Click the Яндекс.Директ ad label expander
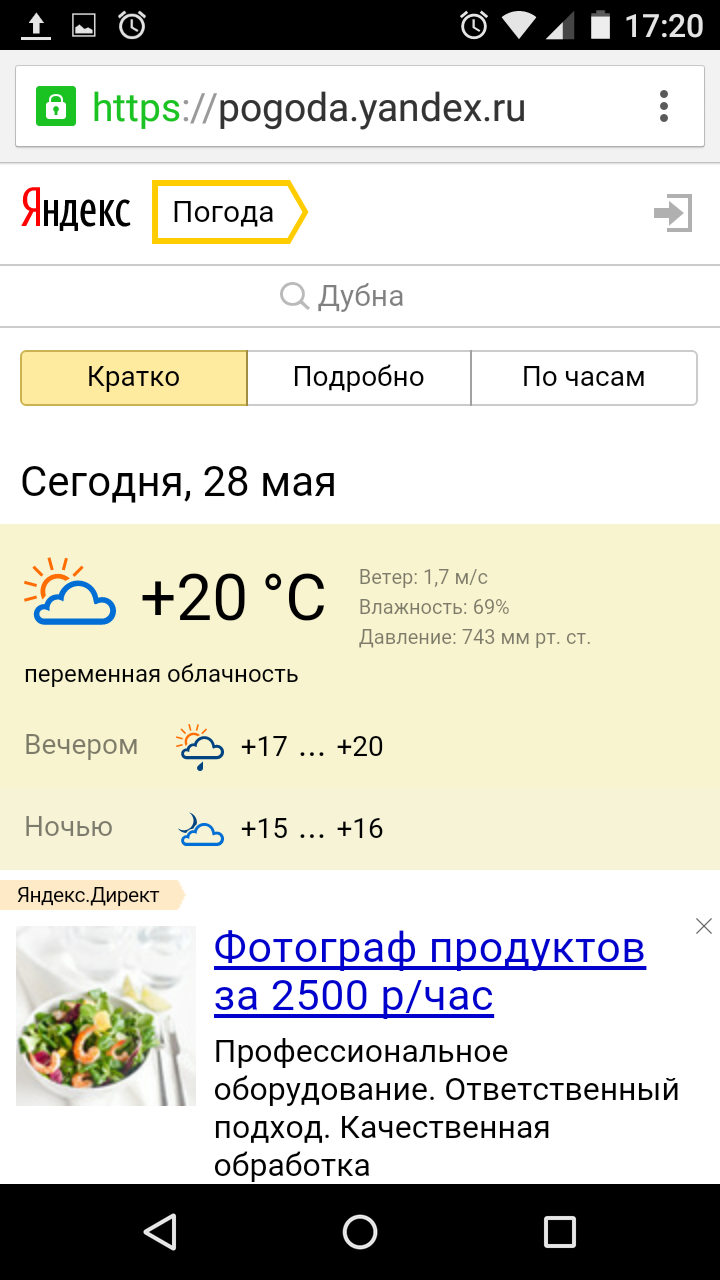The image size is (720, 1280). tap(88, 895)
